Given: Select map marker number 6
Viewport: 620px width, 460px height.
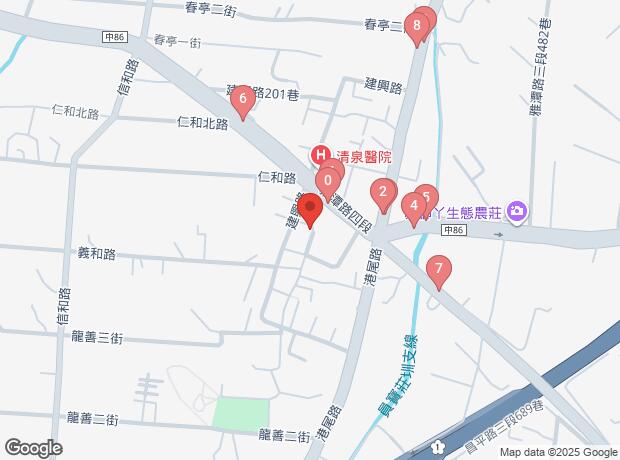Looking at the screenshot, I should [x=241, y=100].
